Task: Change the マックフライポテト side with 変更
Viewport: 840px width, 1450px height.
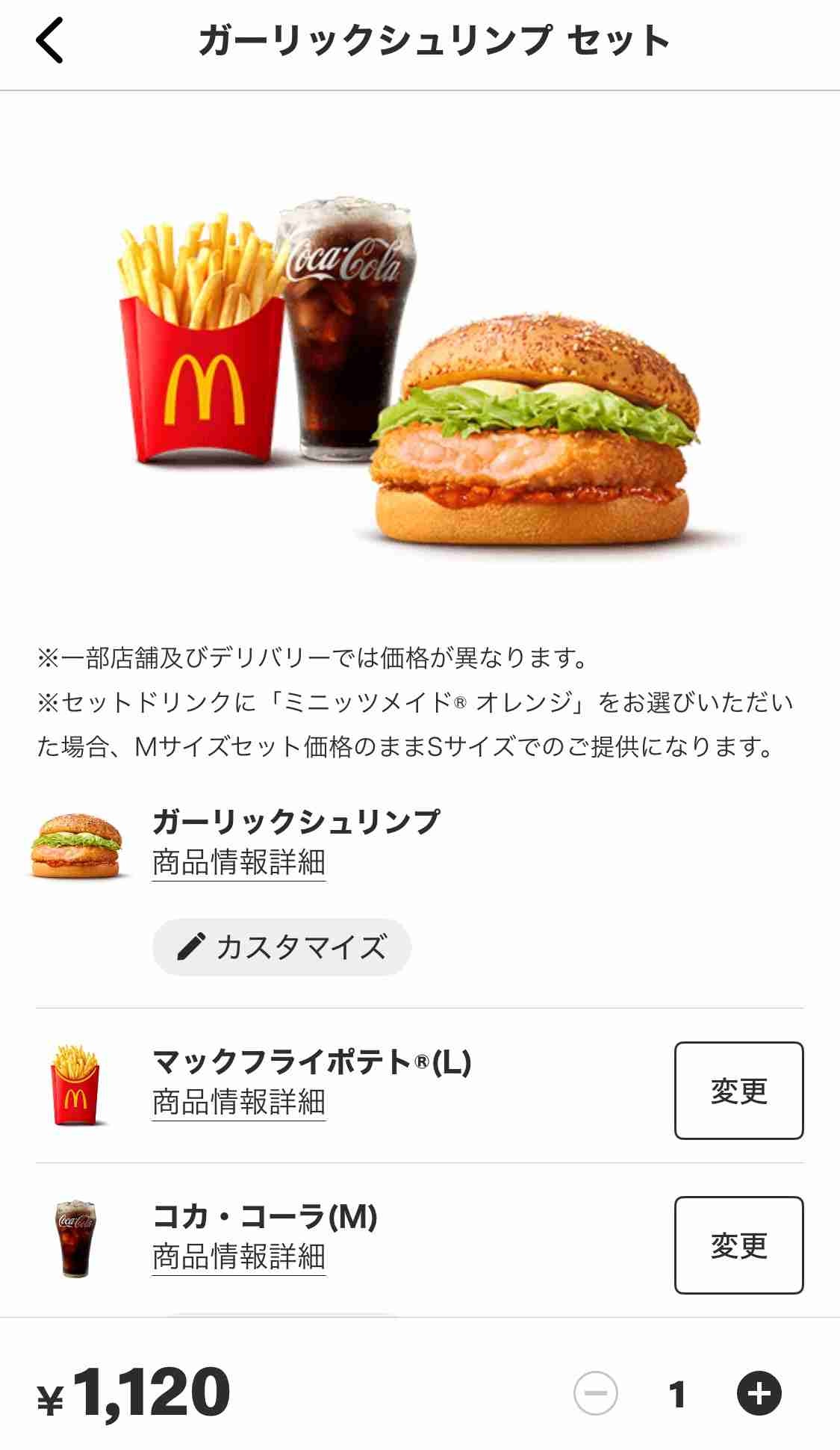Action: pos(738,1091)
